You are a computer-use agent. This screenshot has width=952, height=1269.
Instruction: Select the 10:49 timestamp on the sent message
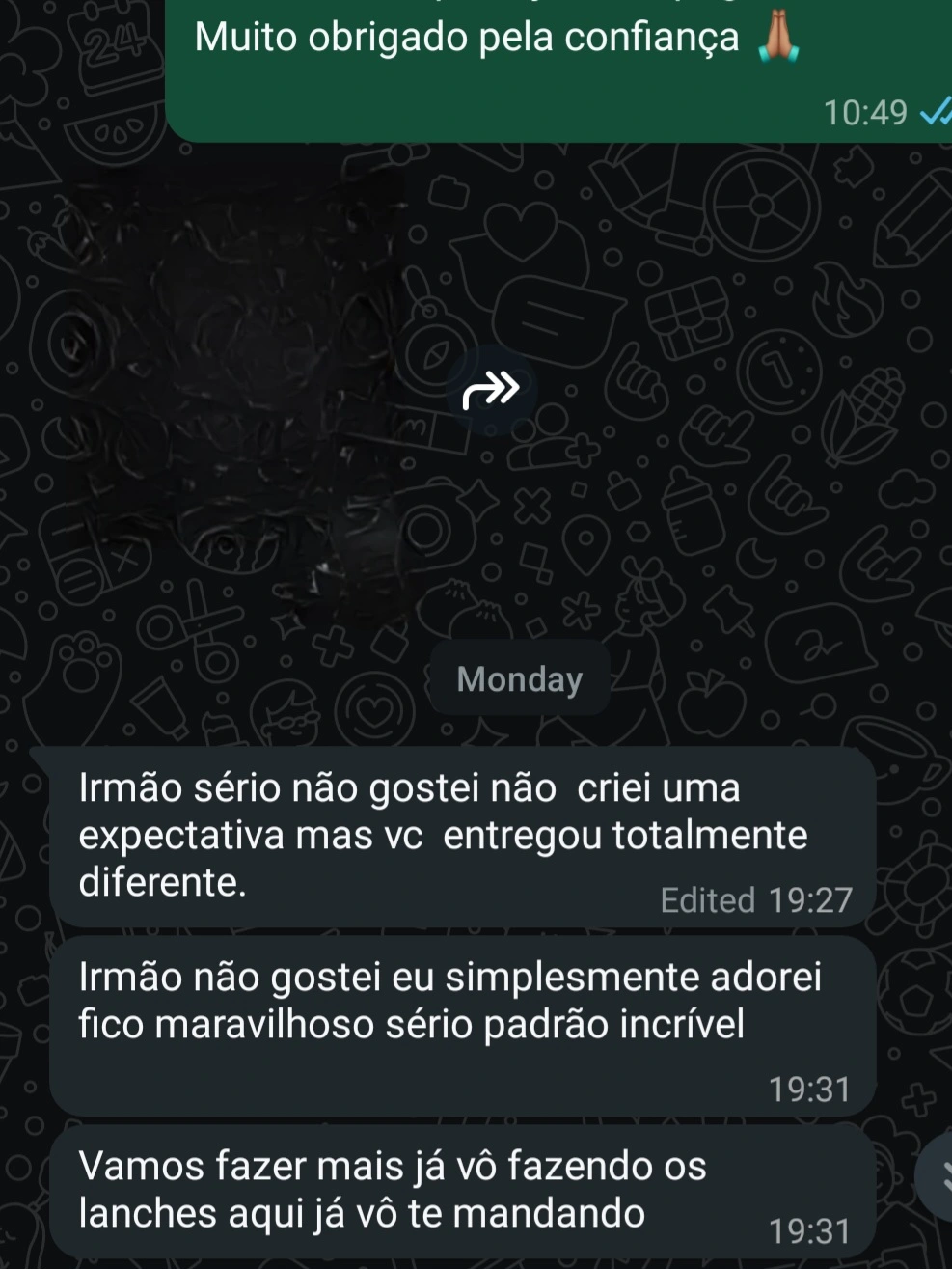(866, 114)
